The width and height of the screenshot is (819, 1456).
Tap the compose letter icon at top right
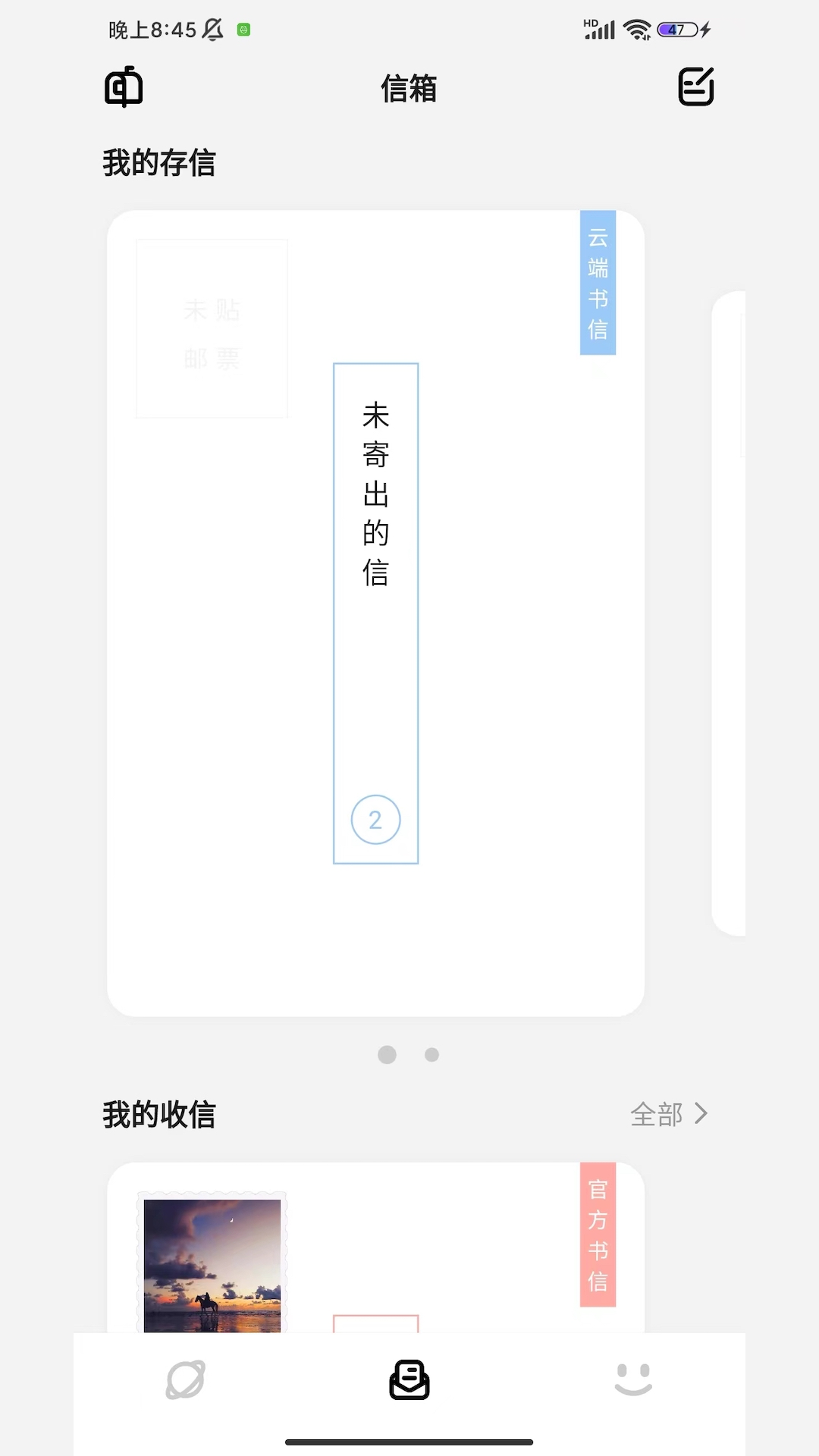click(x=695, y=86)
